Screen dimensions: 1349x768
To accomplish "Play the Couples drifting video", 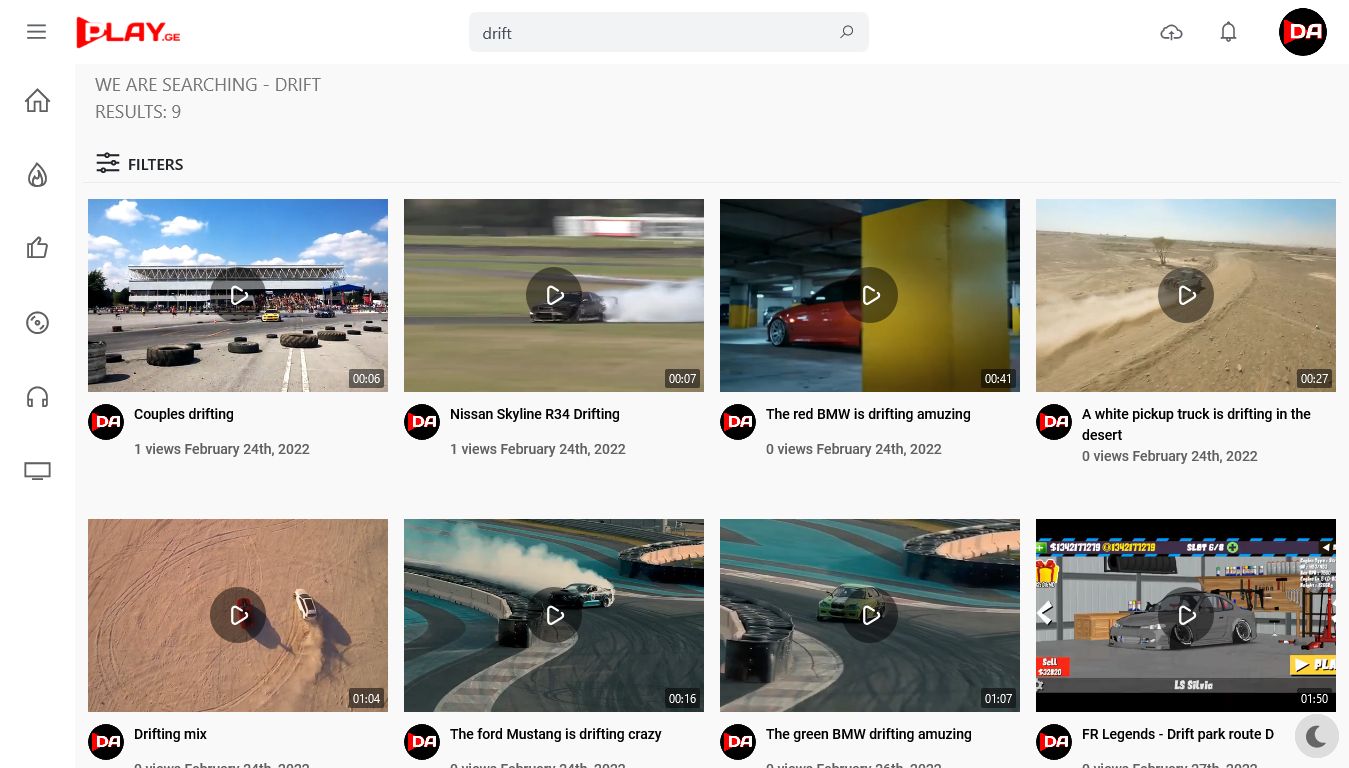I will point(238,295).
